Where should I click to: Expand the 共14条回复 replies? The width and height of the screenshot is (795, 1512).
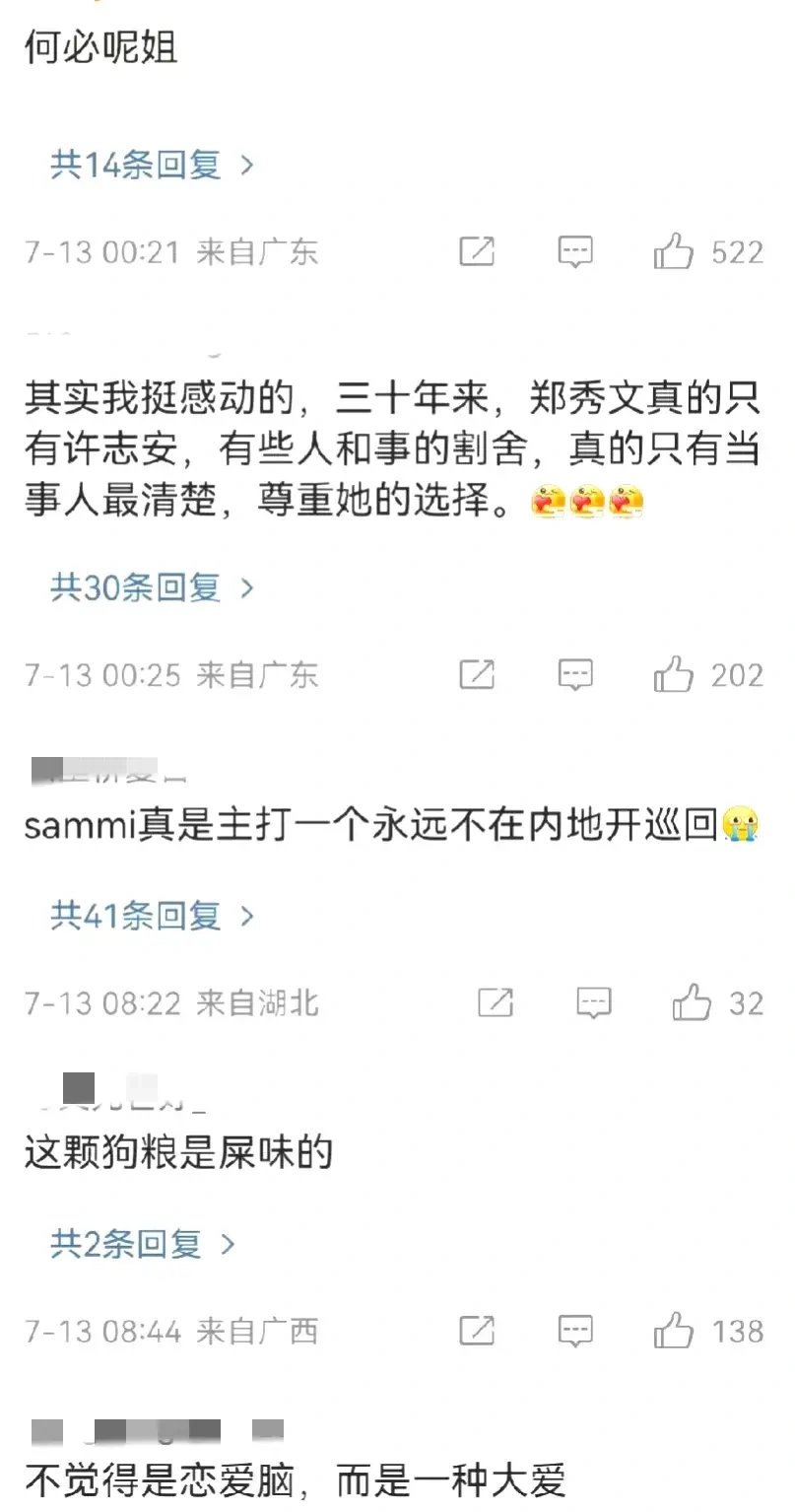click(x=152, y=166)
